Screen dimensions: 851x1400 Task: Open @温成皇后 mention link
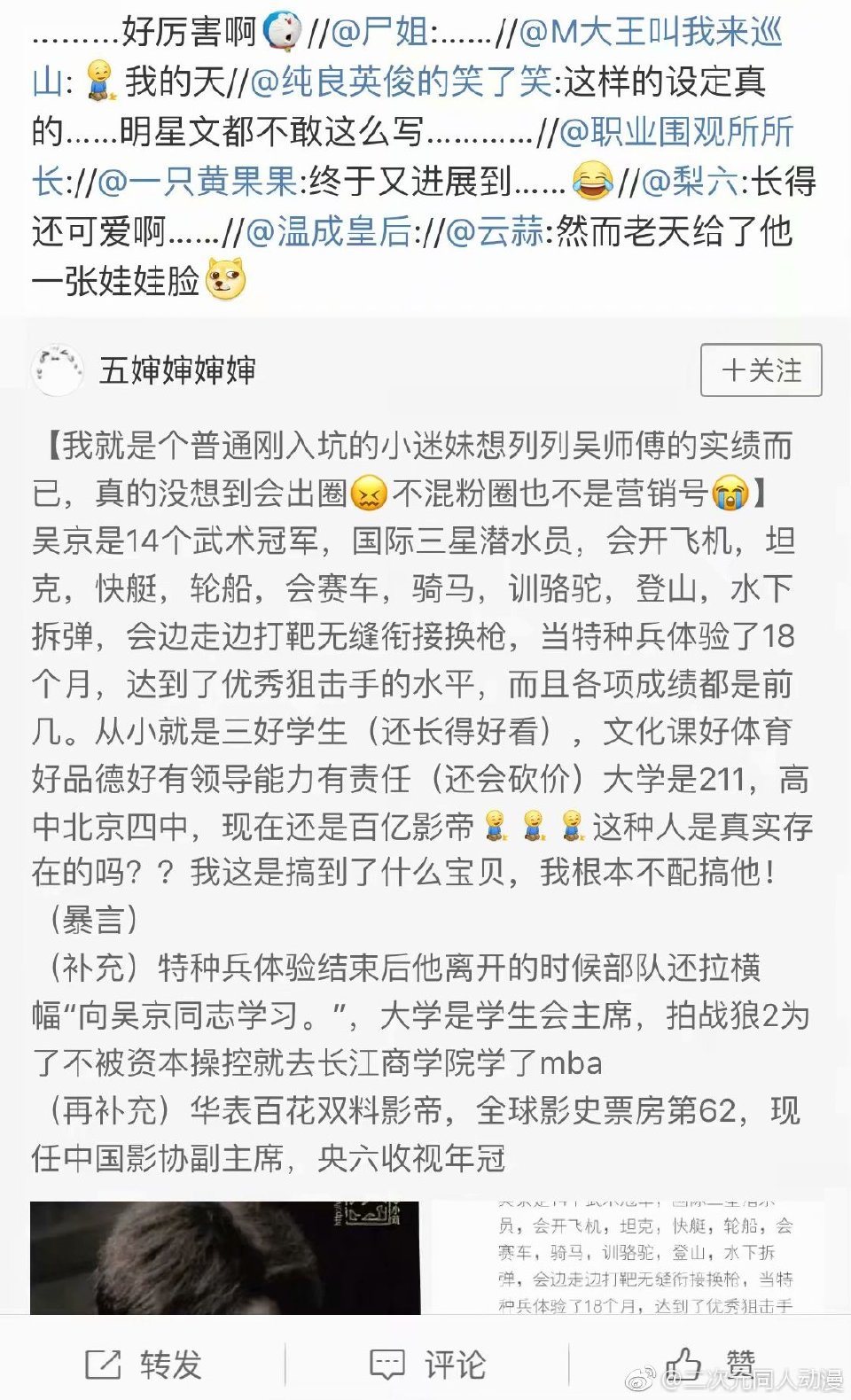pos(328,231)
